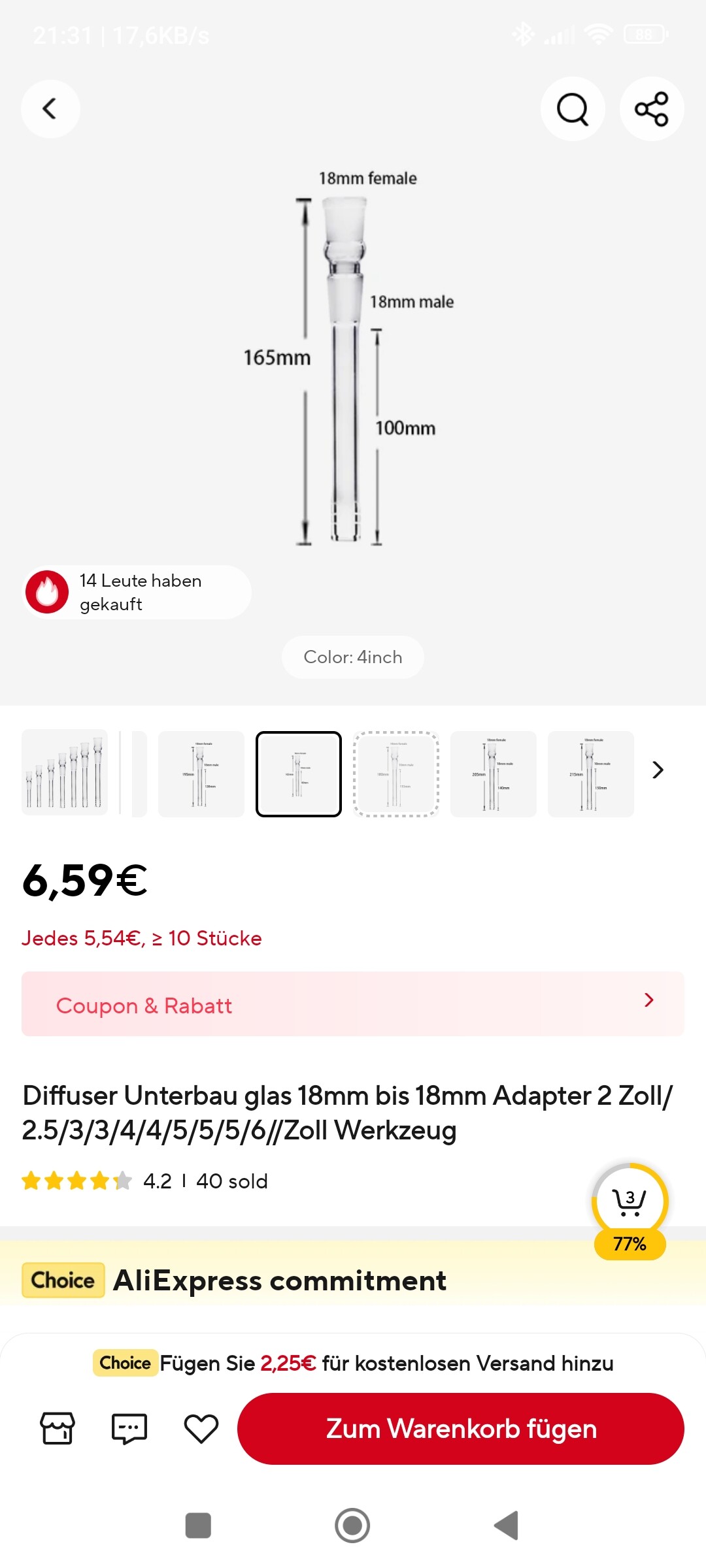
Task: Select the 215mm variant thumbnail
Action: (x=591, y=774)
